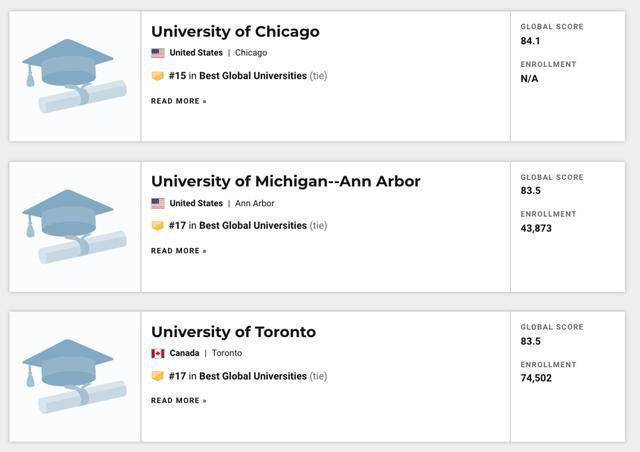The width and height of the screenshot is (640, 452).
Task: Select the graduation cap image for University of Toronto
Action: point(74,376)
